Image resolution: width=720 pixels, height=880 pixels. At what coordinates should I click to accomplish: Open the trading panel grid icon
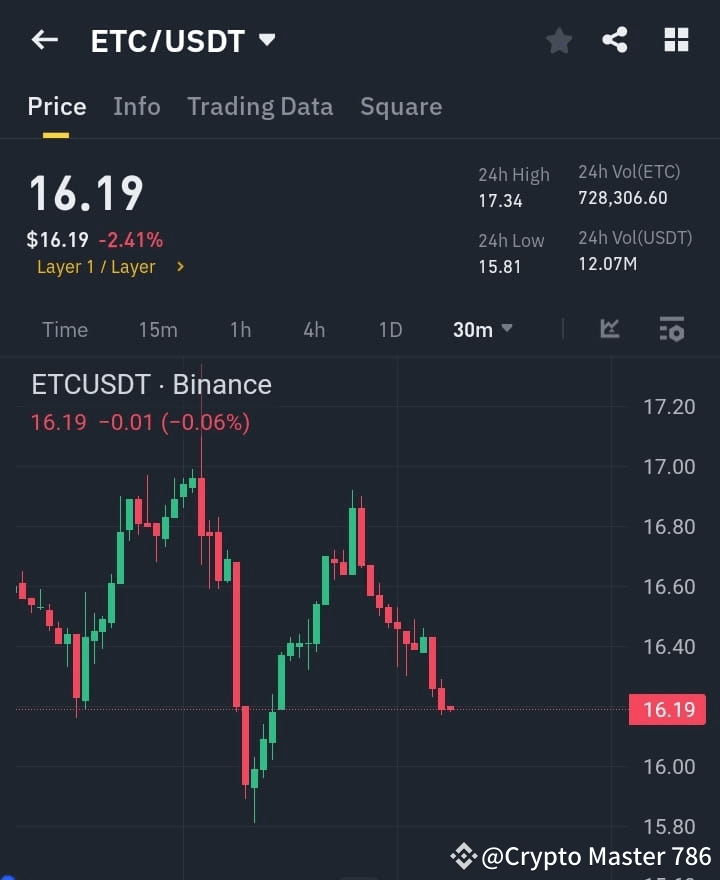[676, 41]
